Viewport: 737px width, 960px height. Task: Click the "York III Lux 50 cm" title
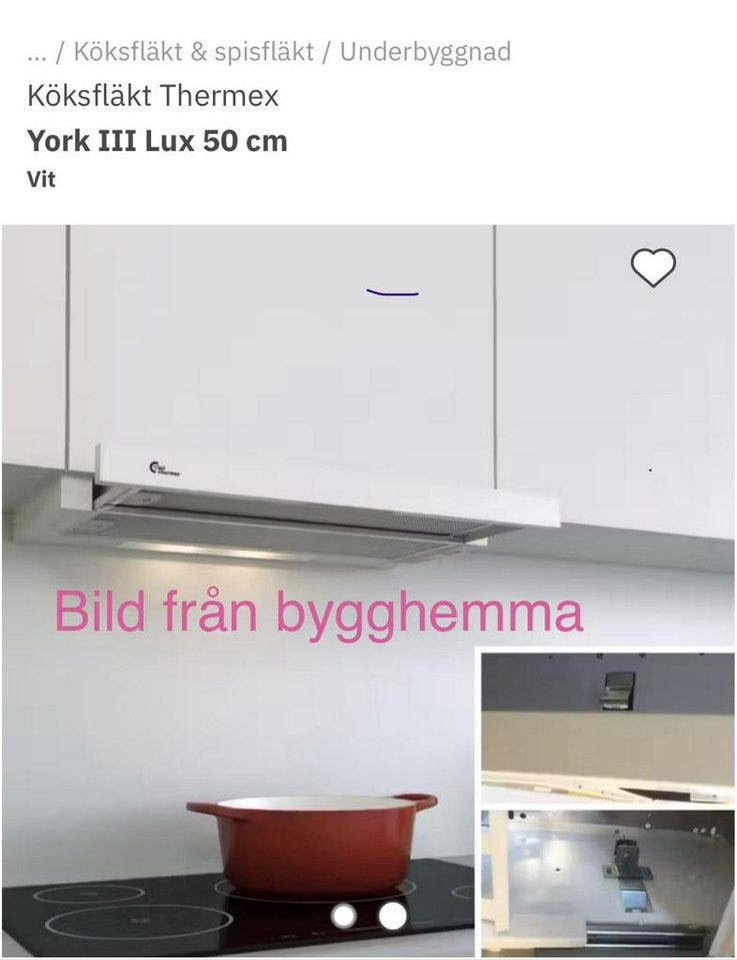(x=155, y=140)
